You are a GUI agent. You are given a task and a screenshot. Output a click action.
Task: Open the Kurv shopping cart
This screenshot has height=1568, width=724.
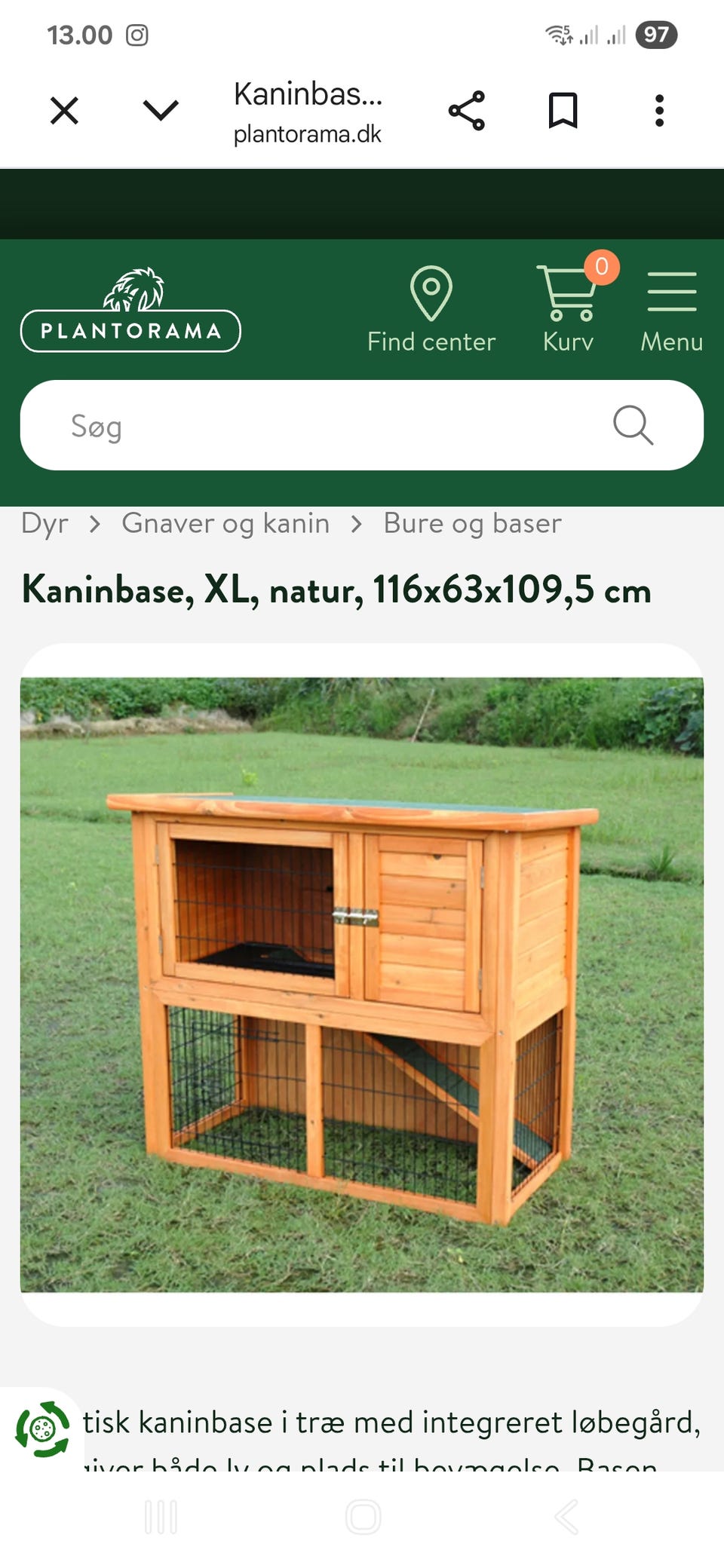569,310
